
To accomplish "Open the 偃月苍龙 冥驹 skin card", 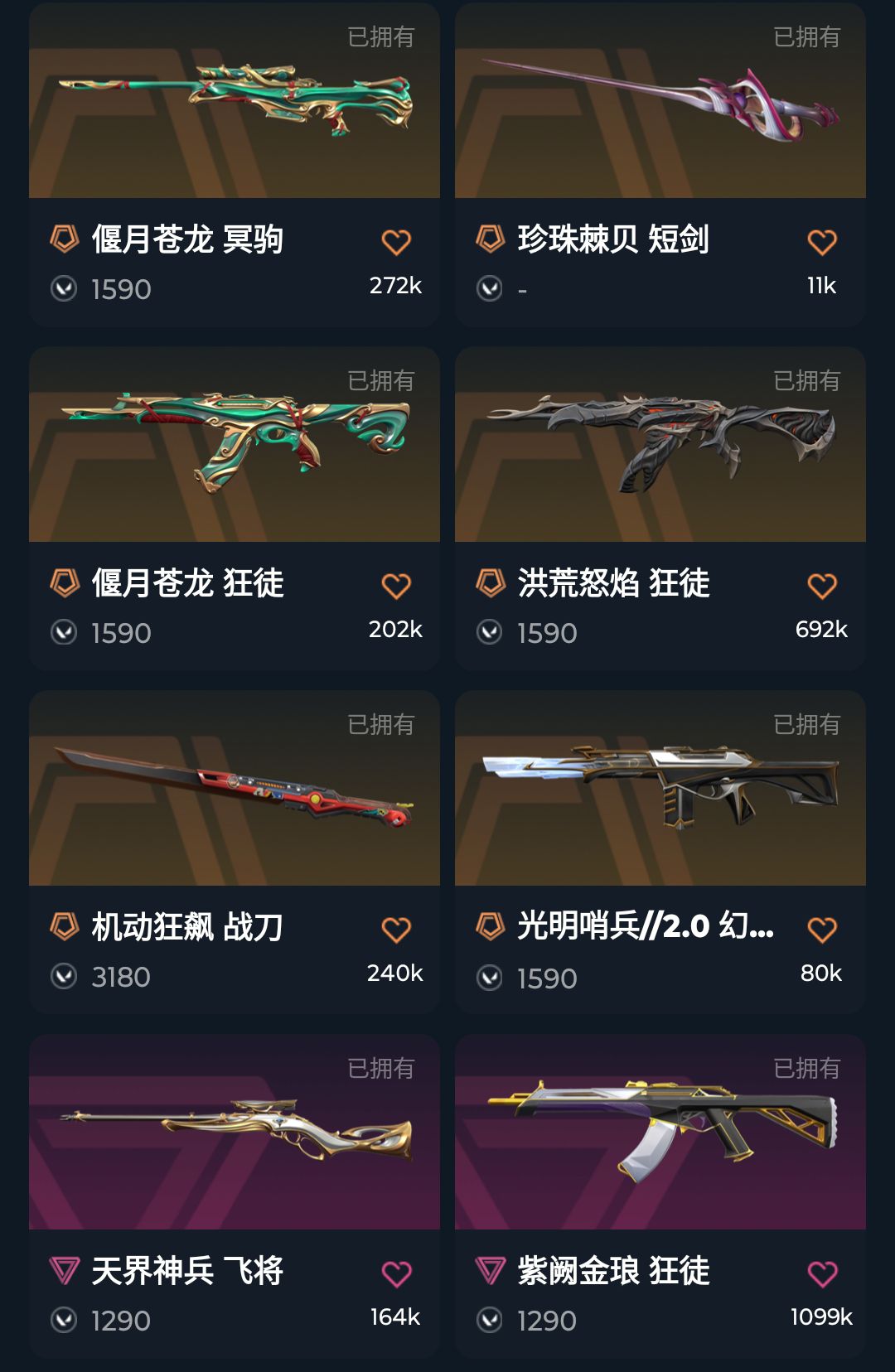I will pyautogui.click(x=235, y=165).
